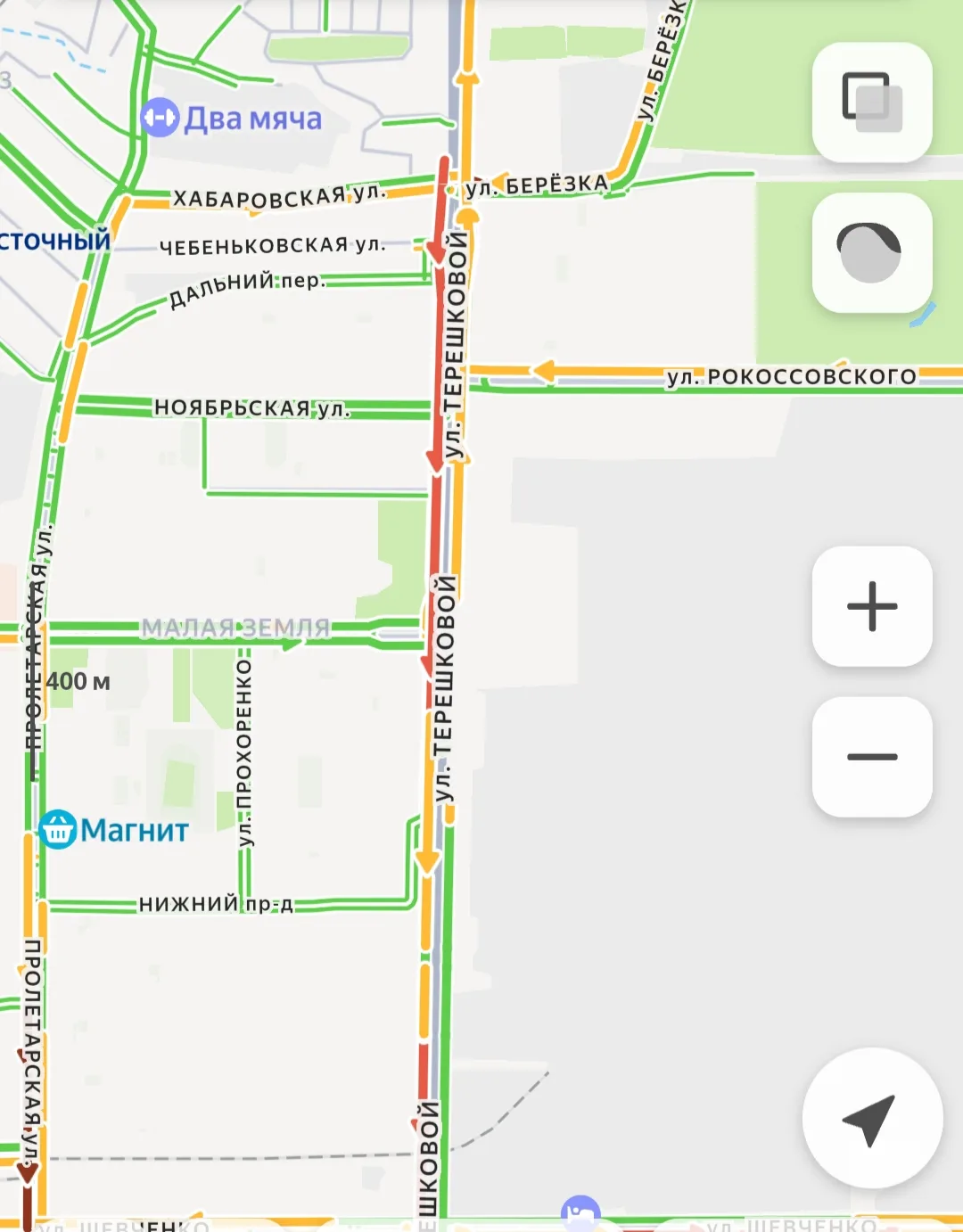The width and height of the screenshot is (963, 1232).
Task: Open the Два мяча place marker
Action: [160, 118]
